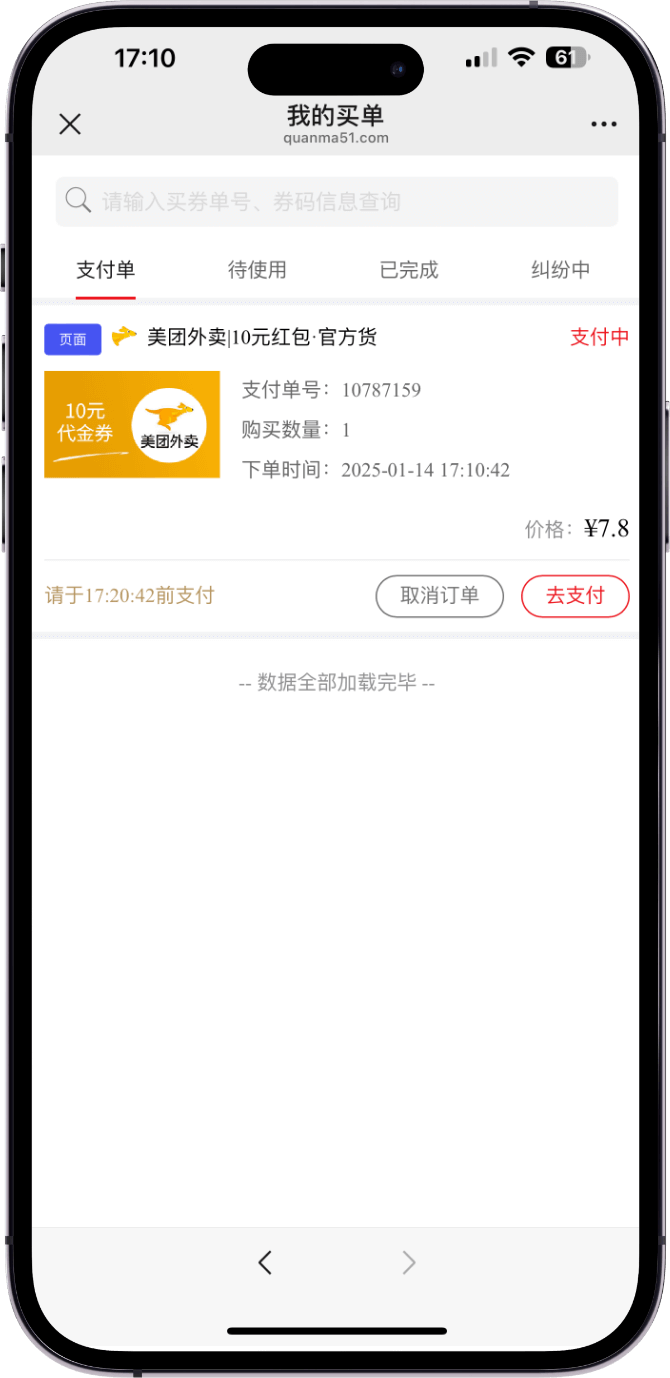The height and width of the screenshot is (1378, 670).
Task: Cancel the order with 取消订单
Action: click(440, 596)
